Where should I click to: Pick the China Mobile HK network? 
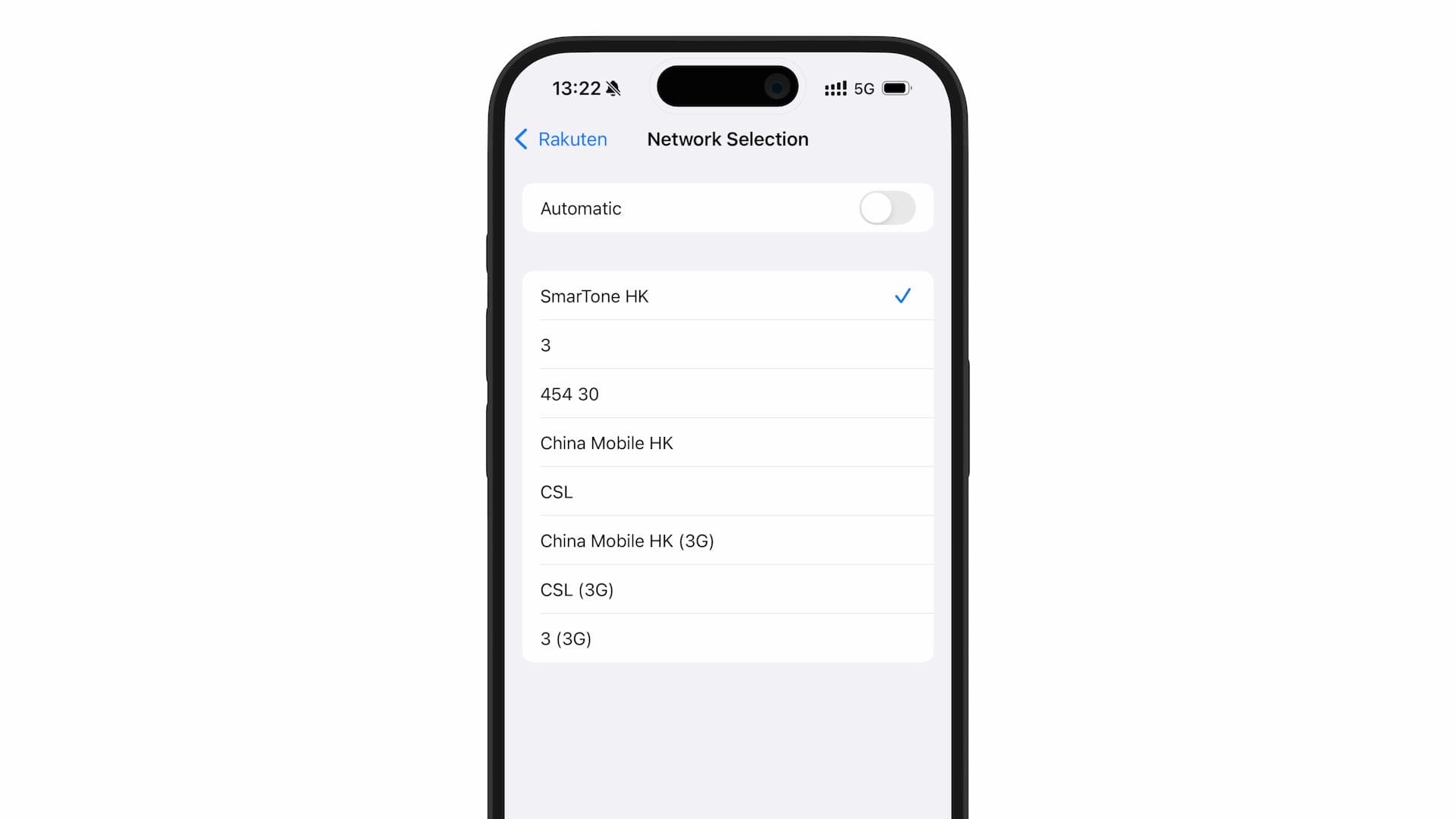(x=726, y=443)
